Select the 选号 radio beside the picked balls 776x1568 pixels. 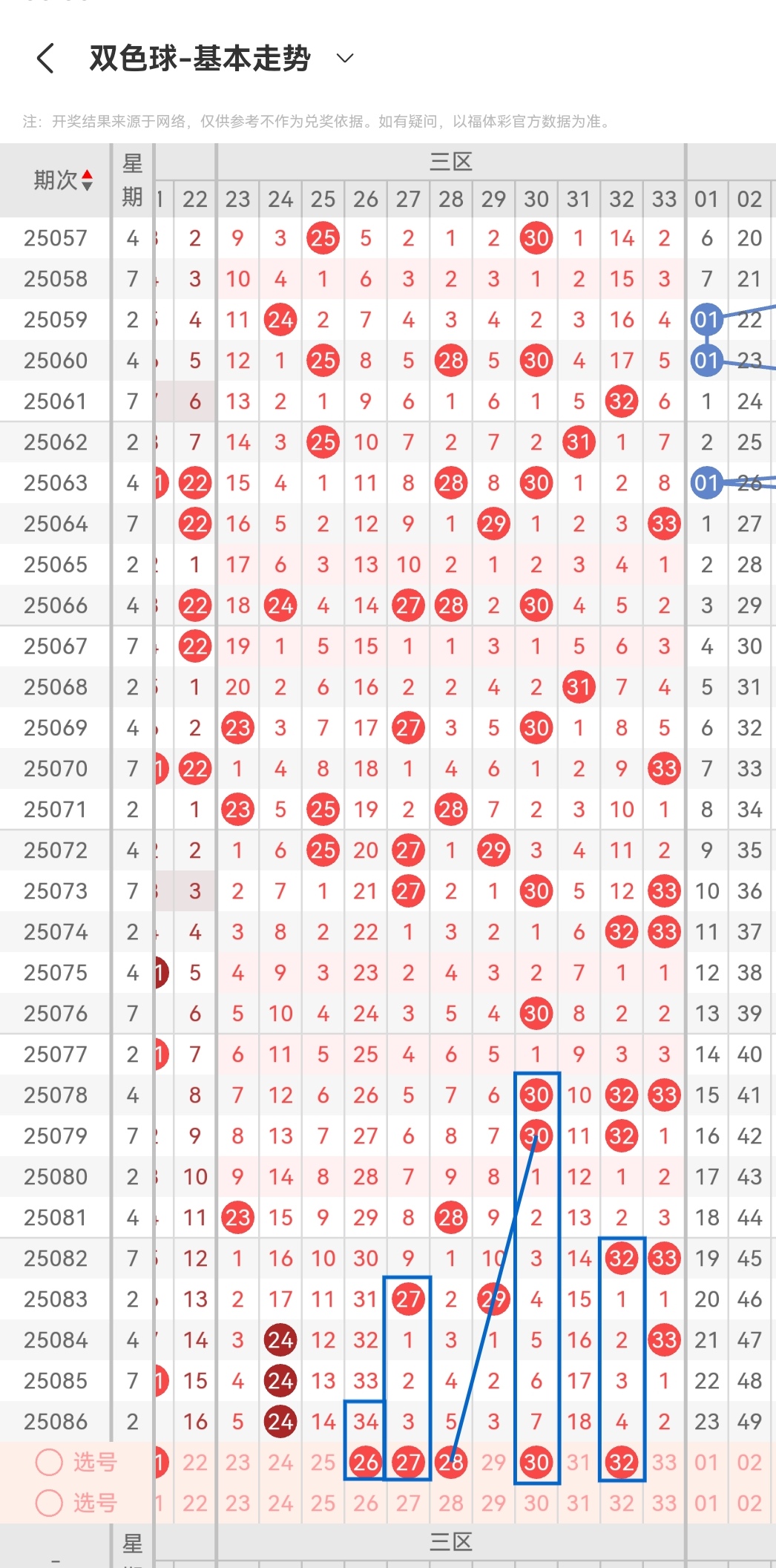[x=49, y=1462]
